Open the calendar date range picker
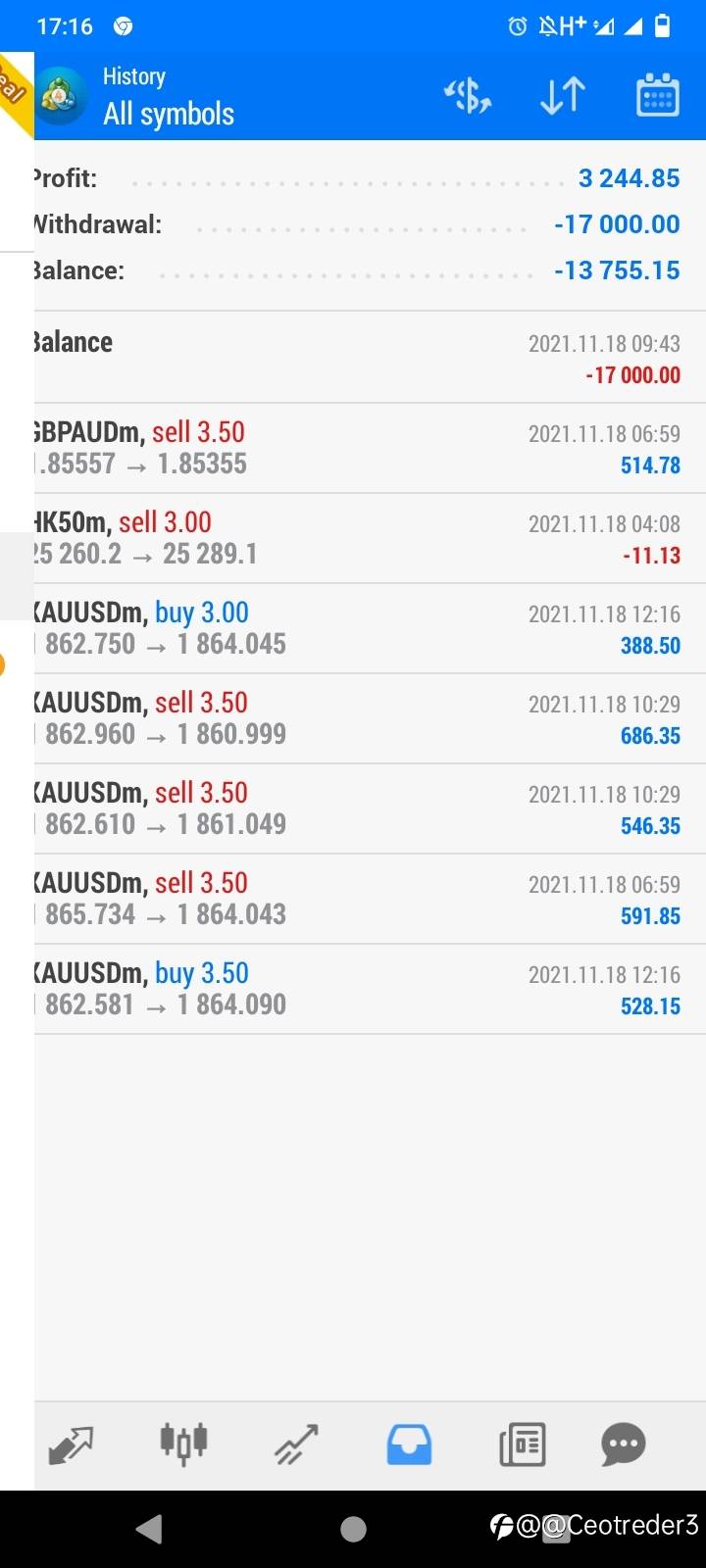Screen dimensions: 706x1568 (658, 96)
